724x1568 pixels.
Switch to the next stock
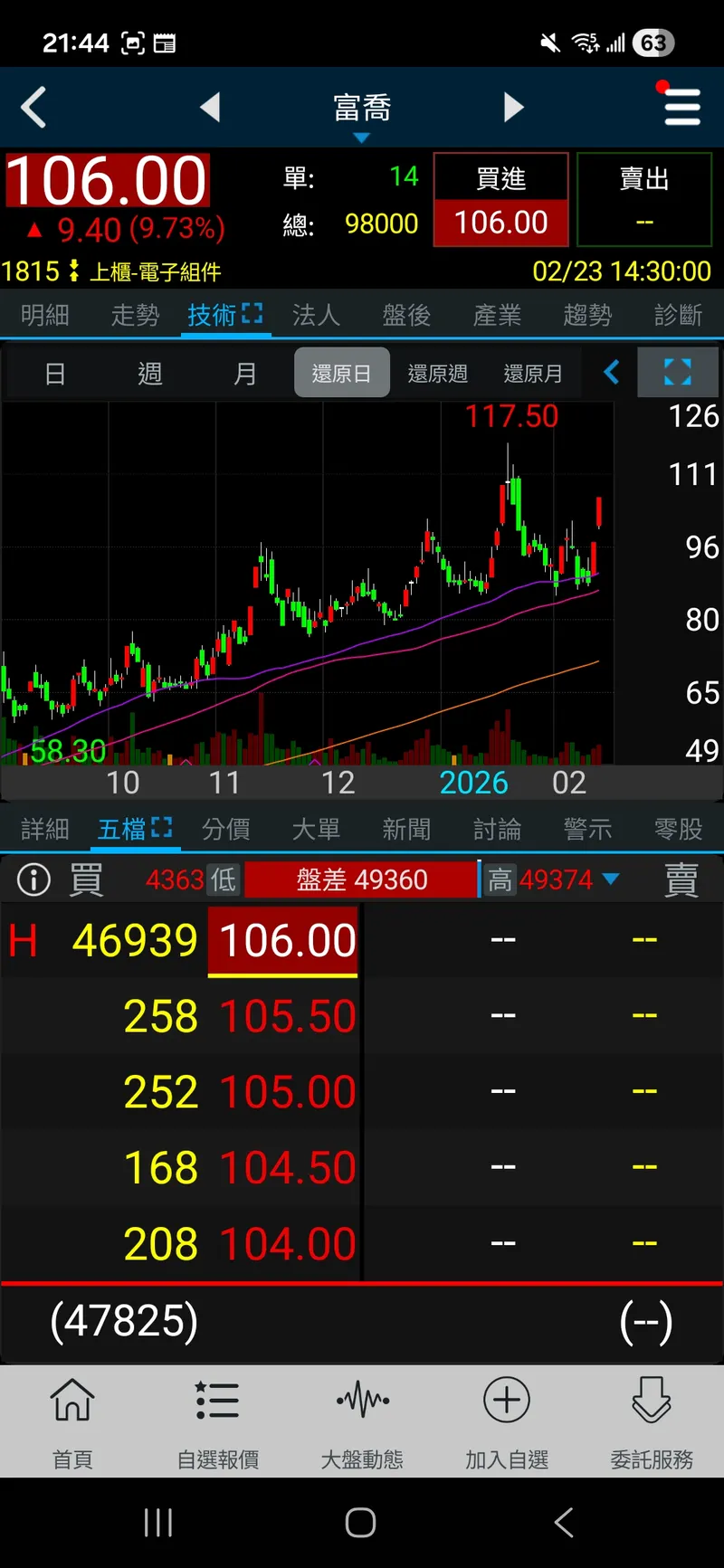(513, 108)
